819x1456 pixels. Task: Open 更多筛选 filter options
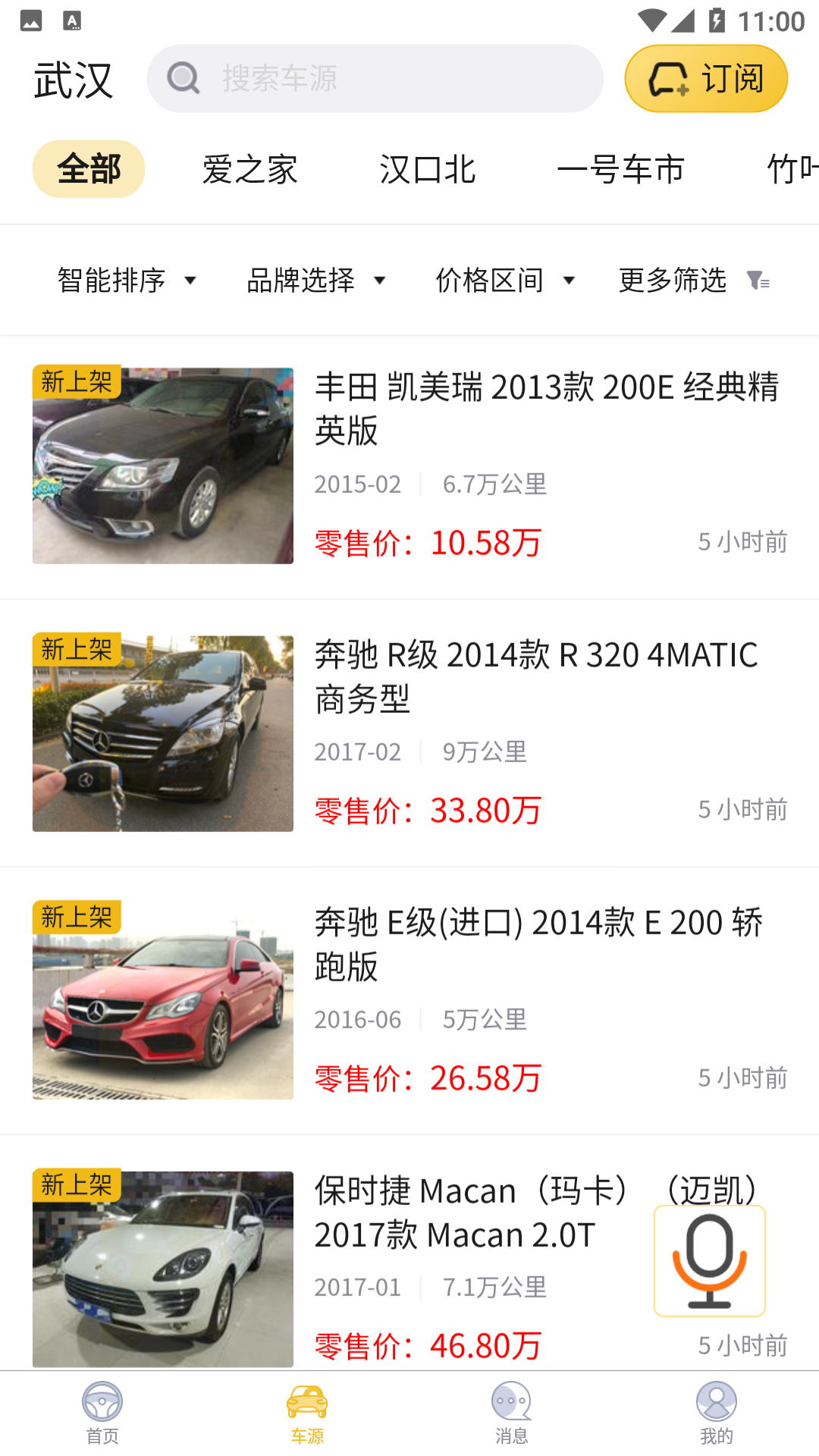pyautogui.click(x=693, y=281)
